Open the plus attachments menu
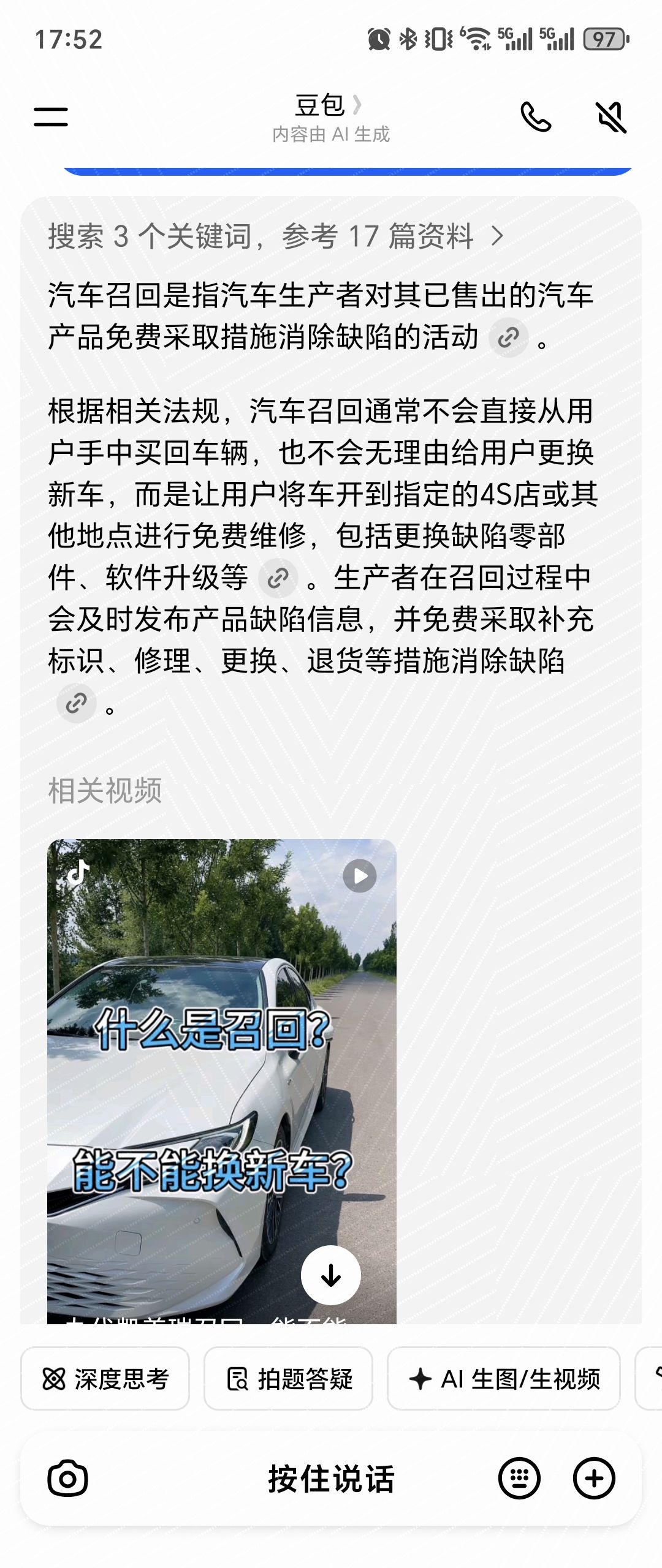662x1568 pixels. (593, 1479)
